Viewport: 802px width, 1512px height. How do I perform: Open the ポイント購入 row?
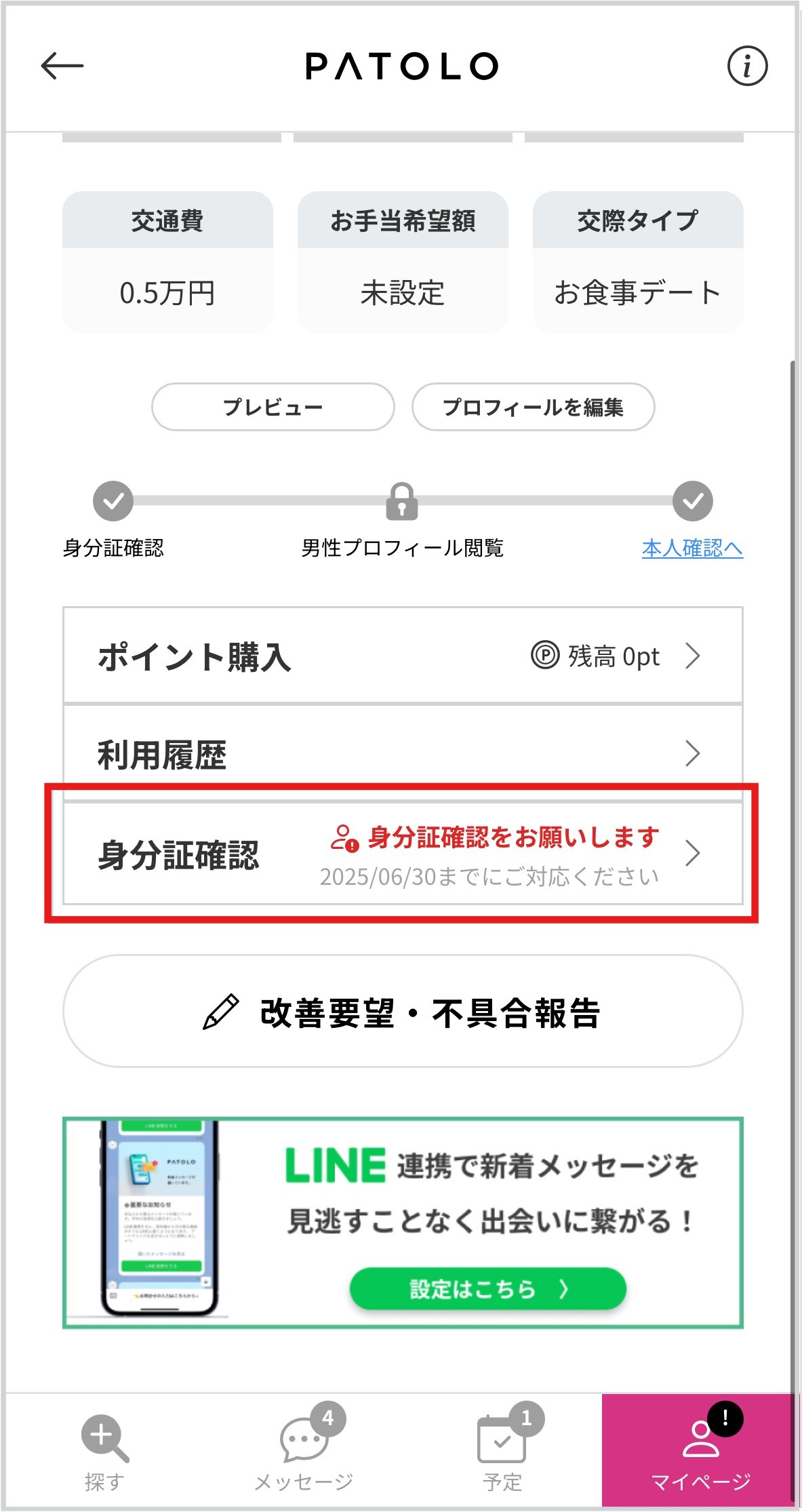(x=403, y=656)
